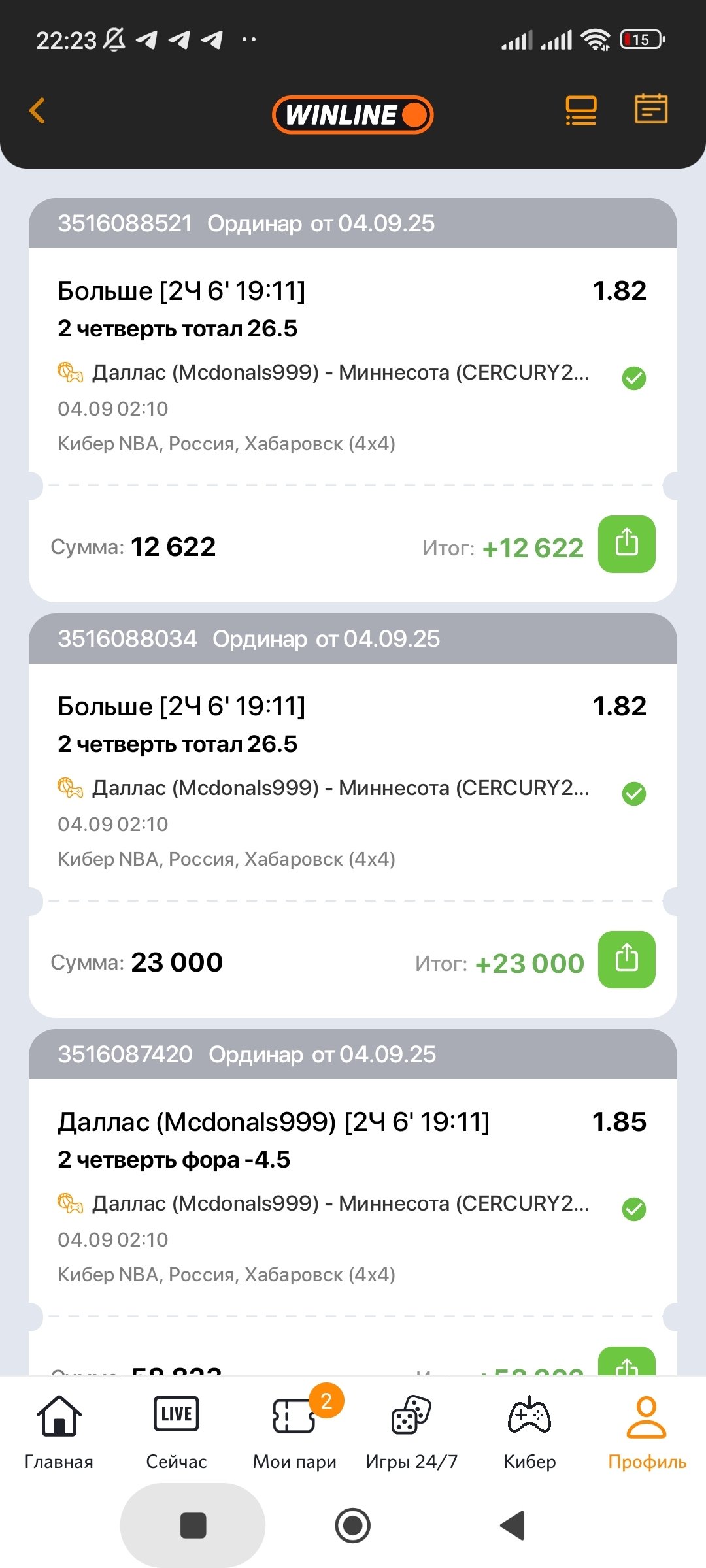Image resolution: width=706 pixels, height=1568 pixels.
Task: Open the calendar filter icon
Action: 650,108
